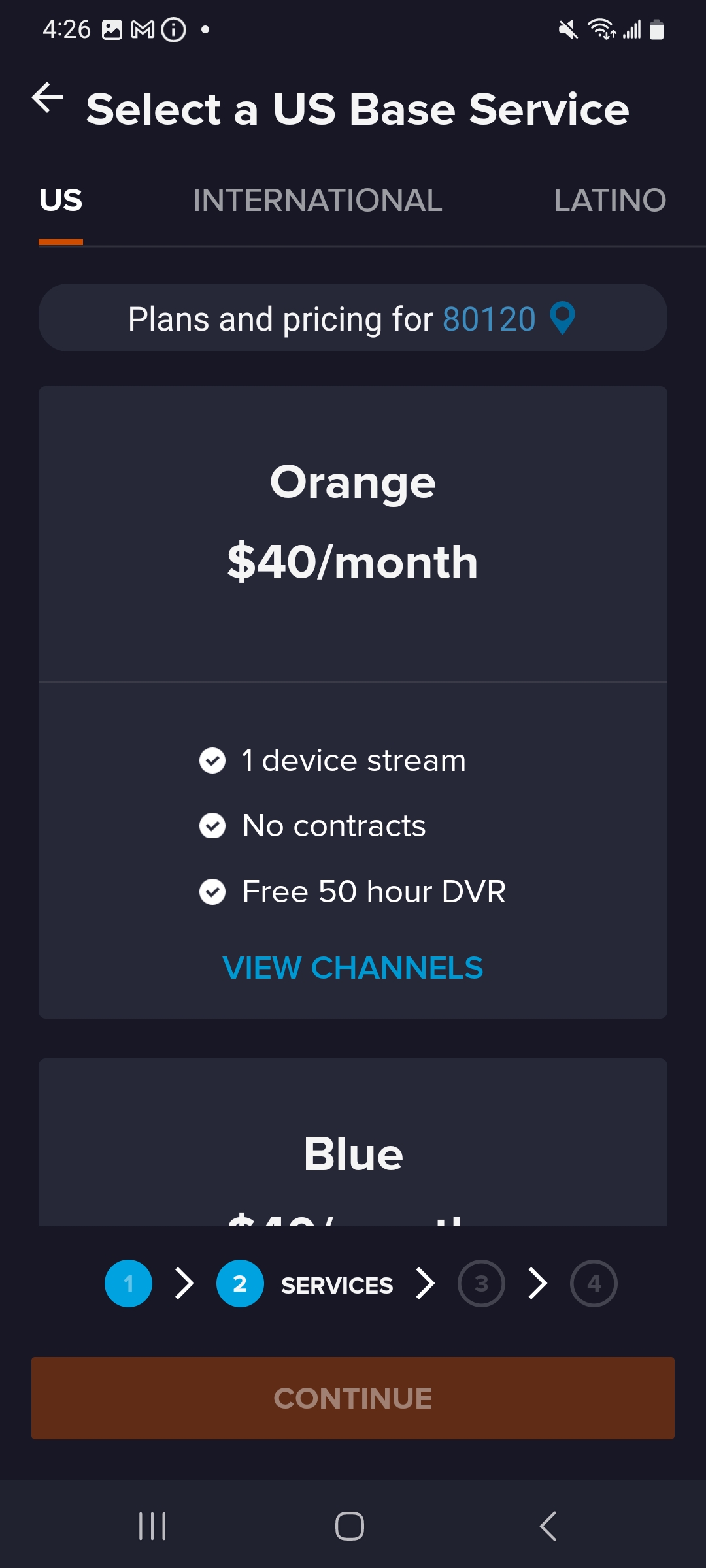Switch to the INTERNATIONAL tab
Screen dimensions: 706x1568
316,201
